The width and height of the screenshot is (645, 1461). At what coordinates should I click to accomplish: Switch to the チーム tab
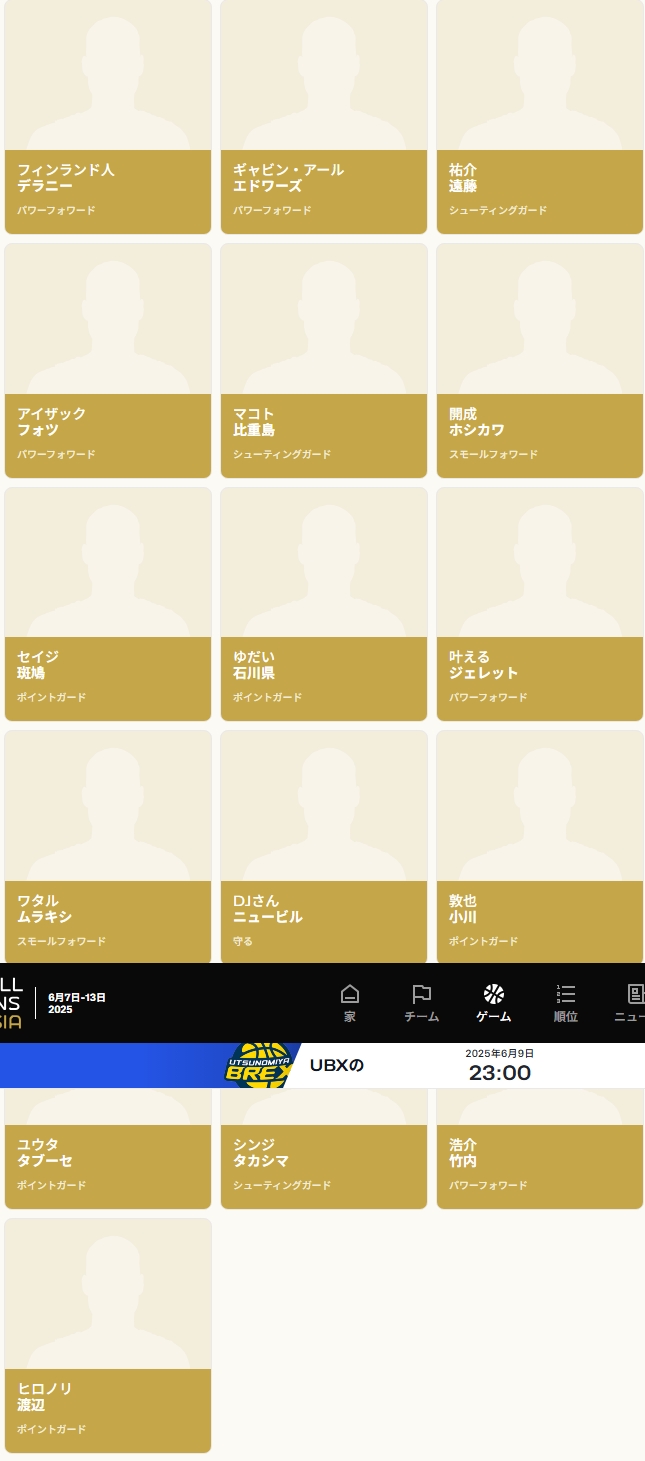(x=421, y=1003)
